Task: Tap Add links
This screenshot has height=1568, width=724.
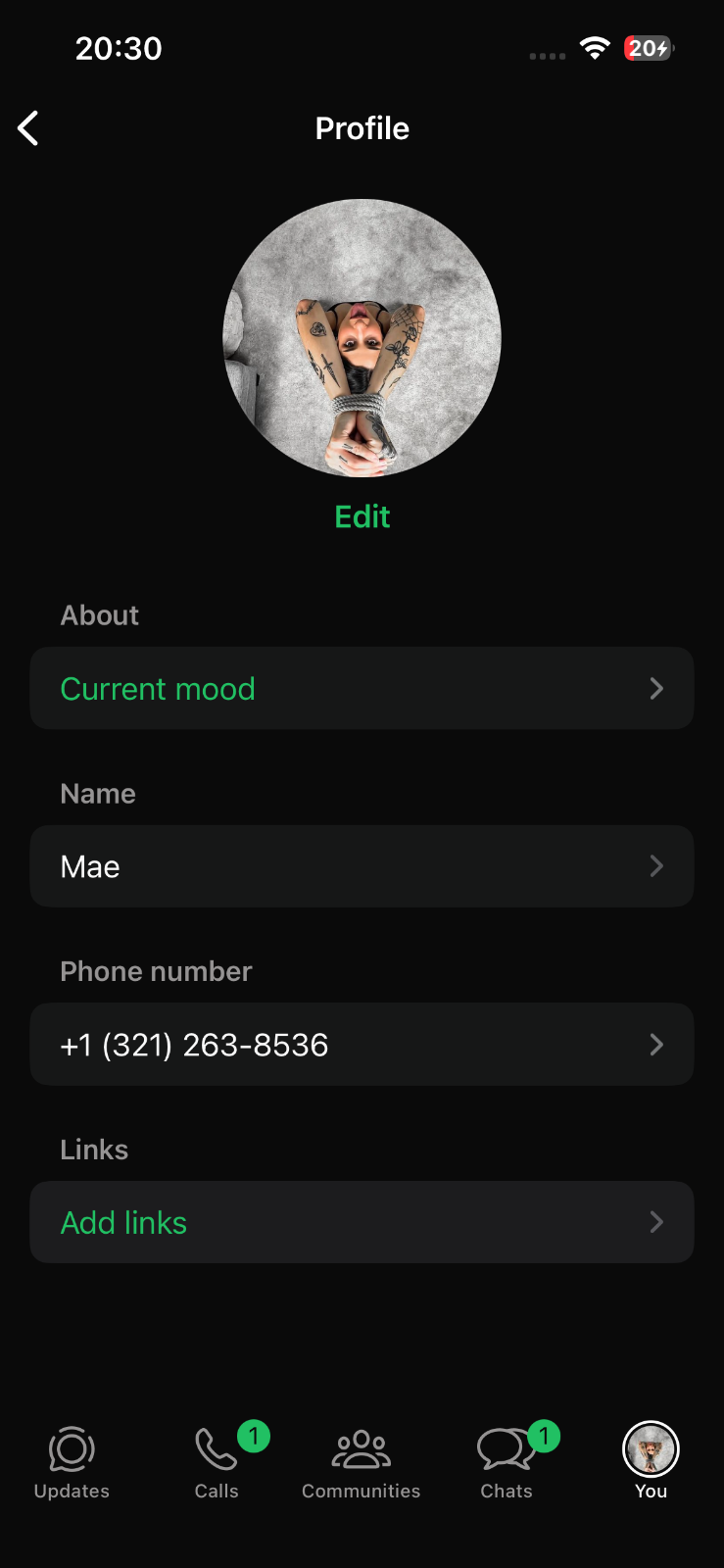Action: (362, 1222)
